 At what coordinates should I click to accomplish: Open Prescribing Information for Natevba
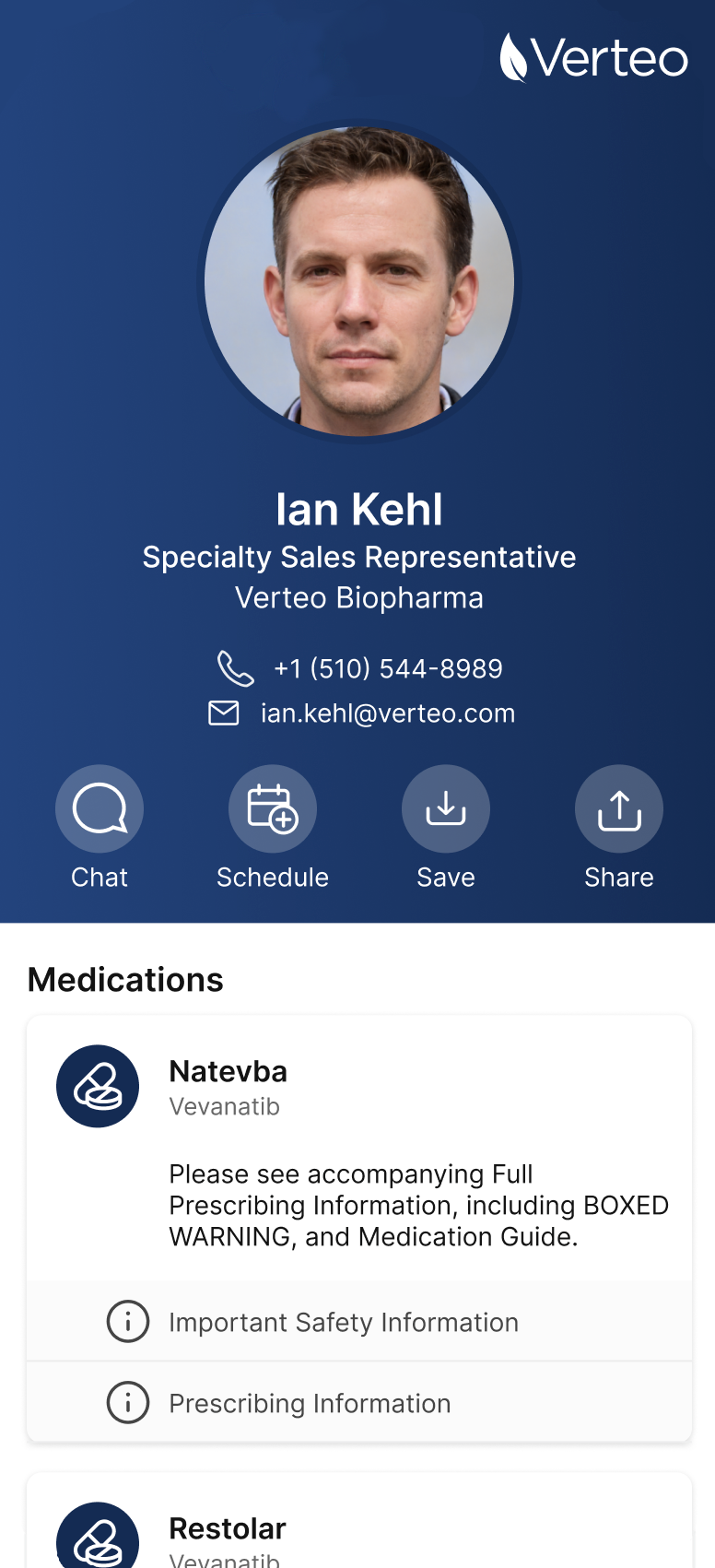pos(310,1403)
